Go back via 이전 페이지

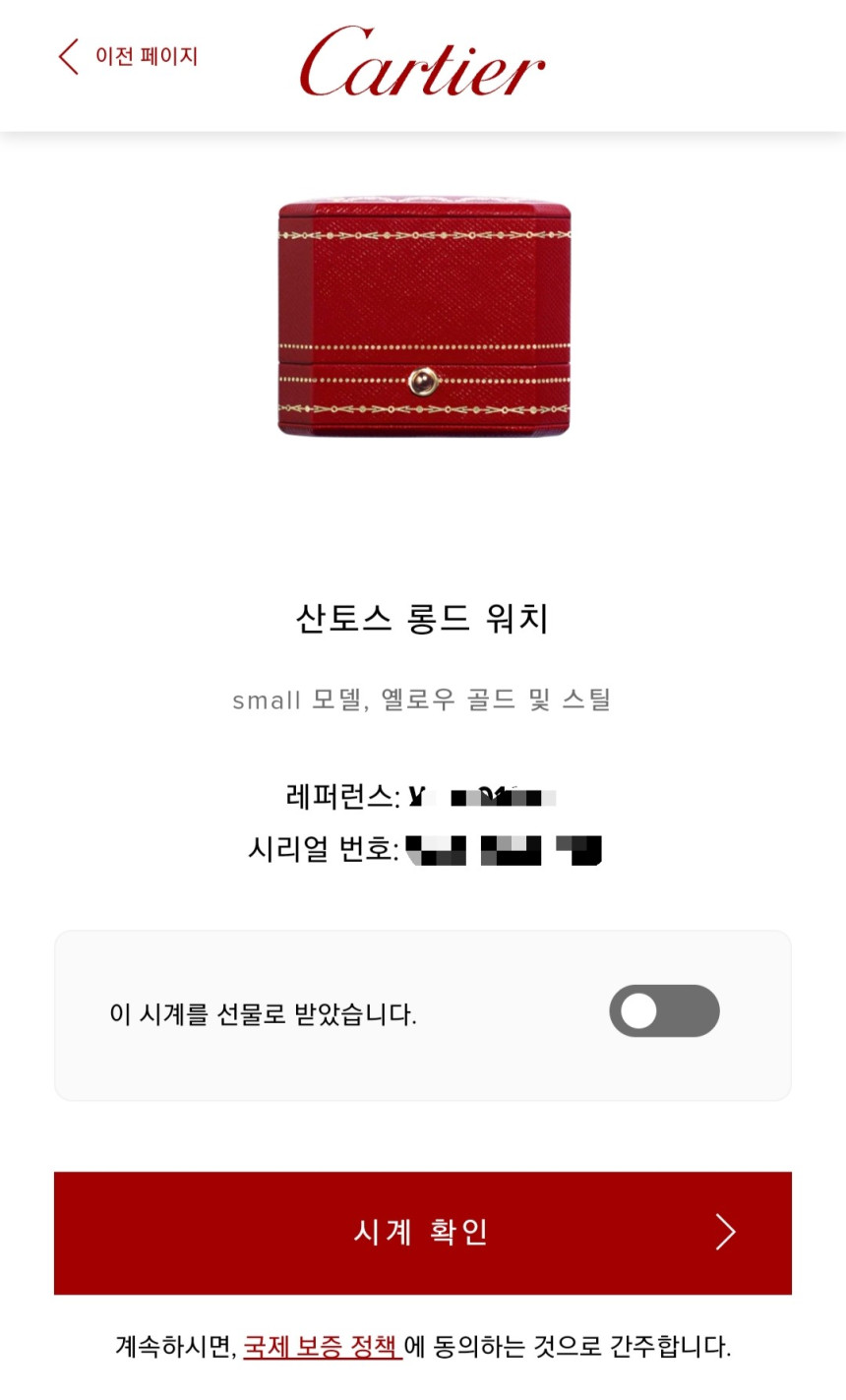128,57
